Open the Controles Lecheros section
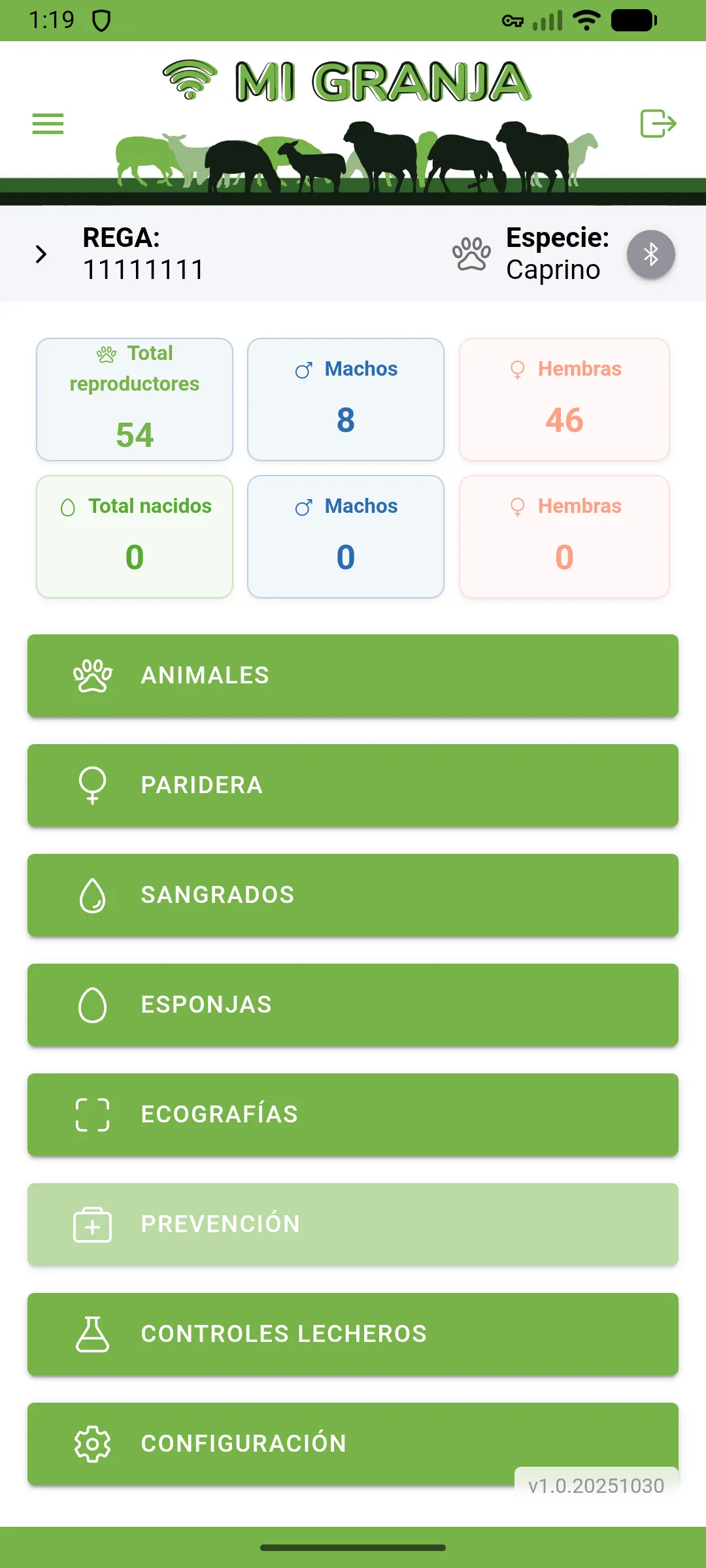This screenshot has height=1568, width=706. 353,1333
